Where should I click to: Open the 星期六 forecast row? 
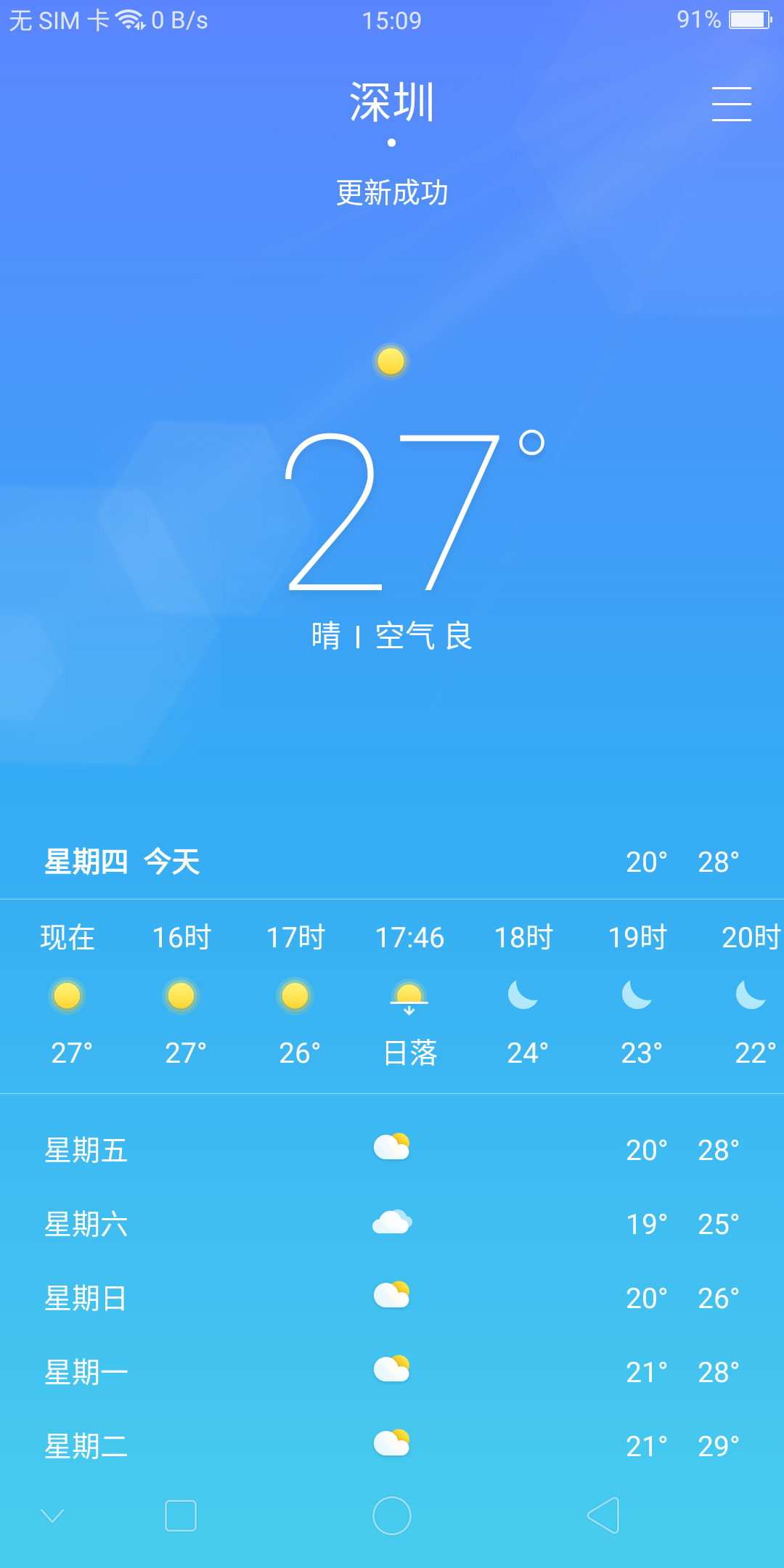click(392, 1224)
